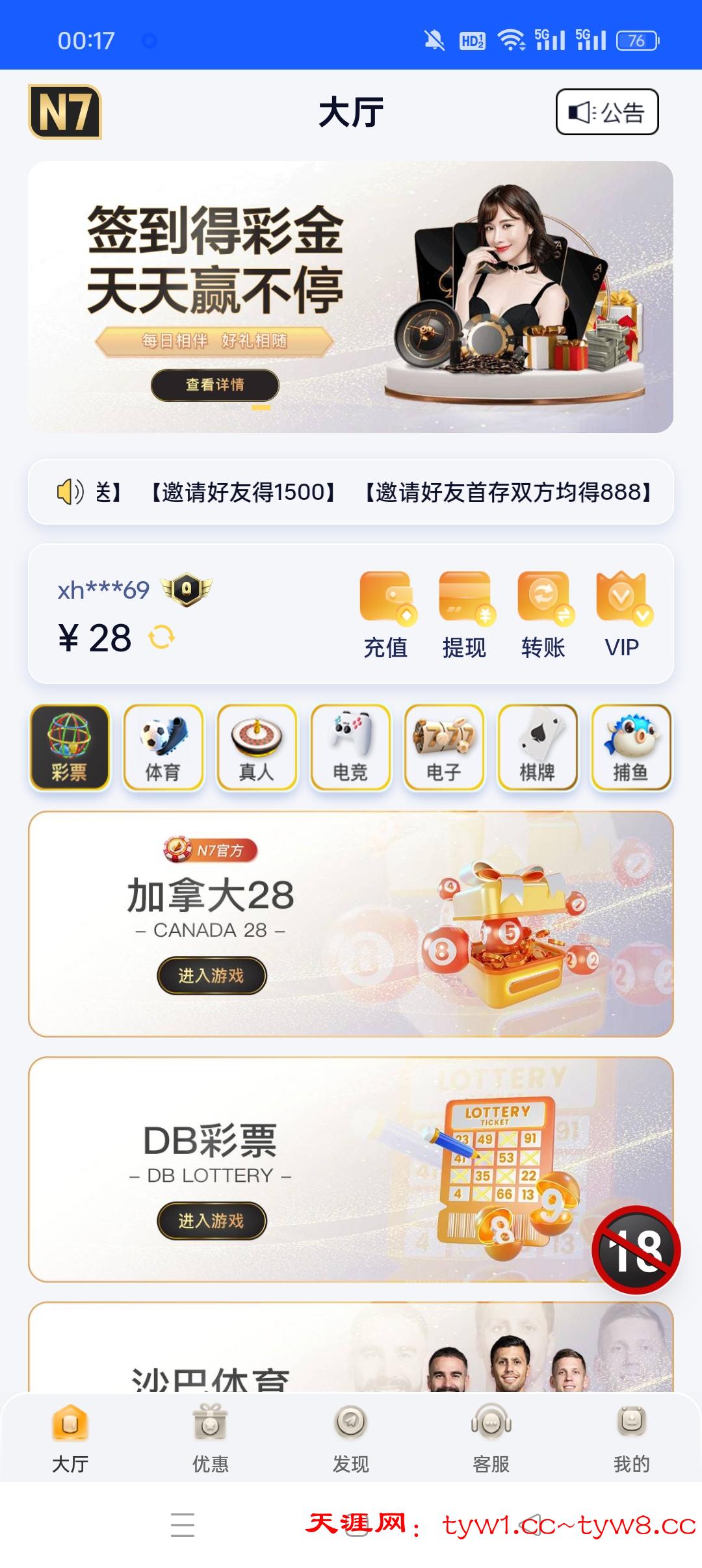The height and width of the screenshot is (1568, 702).
Task: Open 充值 to top up
Action: point(386,615)
